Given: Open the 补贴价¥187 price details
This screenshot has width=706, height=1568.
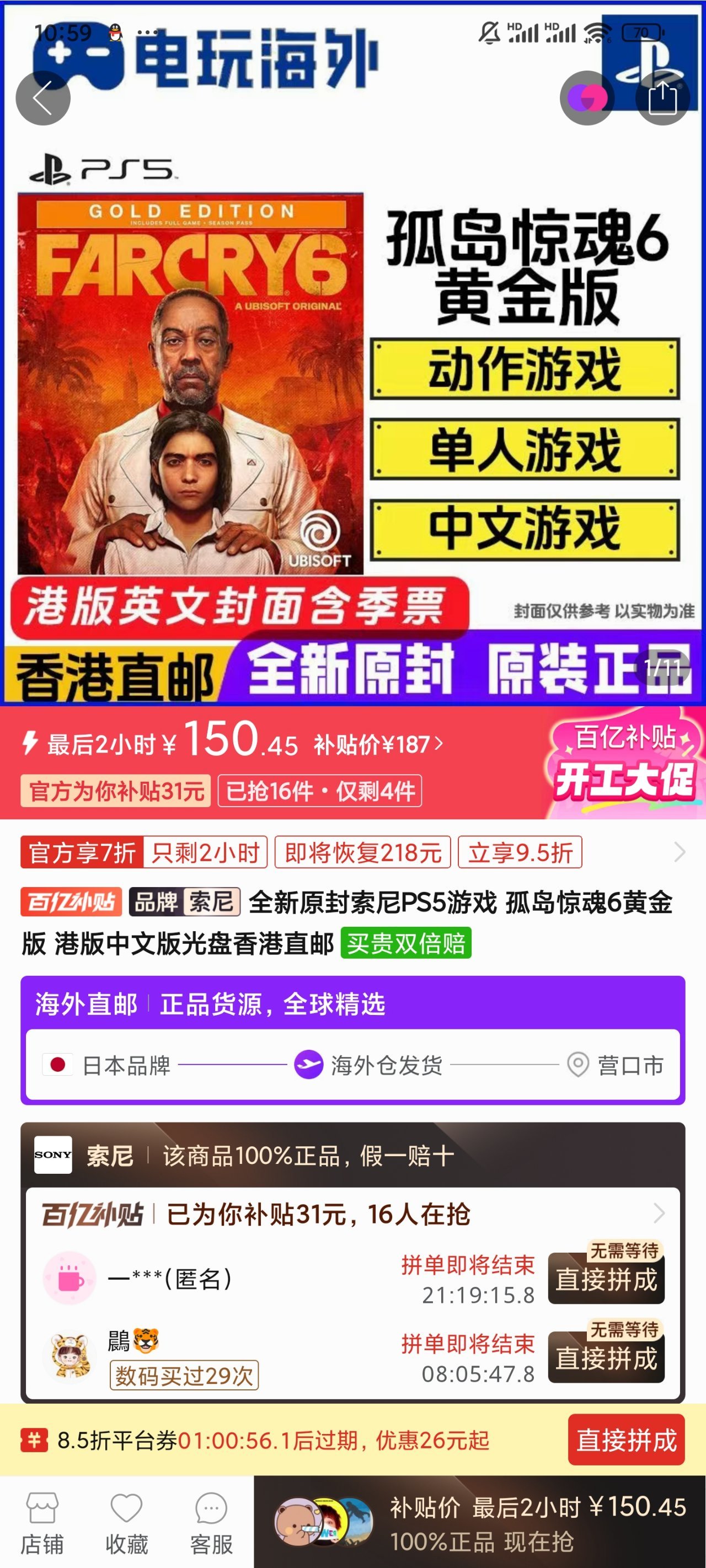Looking at the screenshot, I should tap(378, 744).
